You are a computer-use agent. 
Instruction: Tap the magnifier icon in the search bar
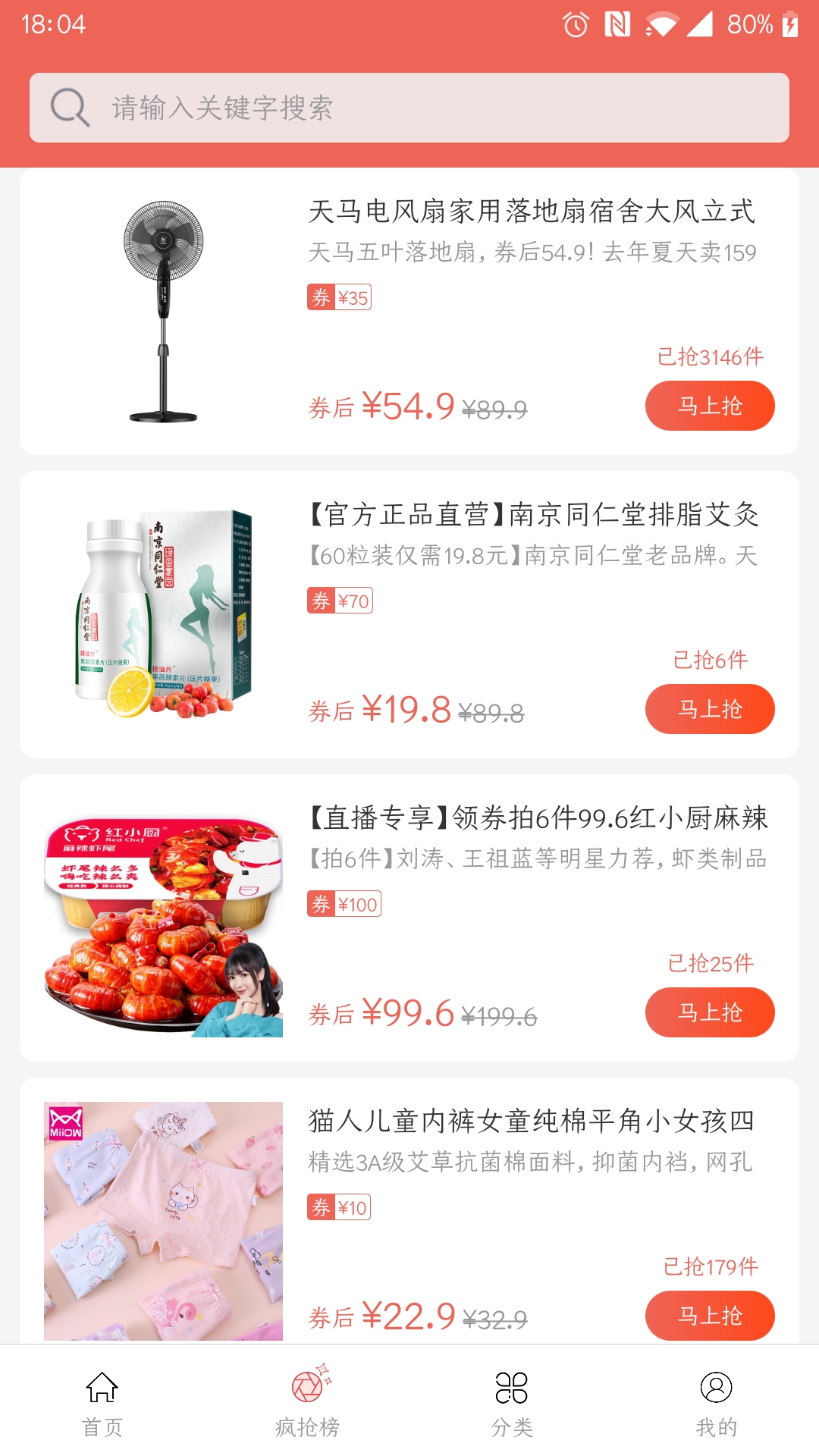pyautogui.click(x=69, y=108)
